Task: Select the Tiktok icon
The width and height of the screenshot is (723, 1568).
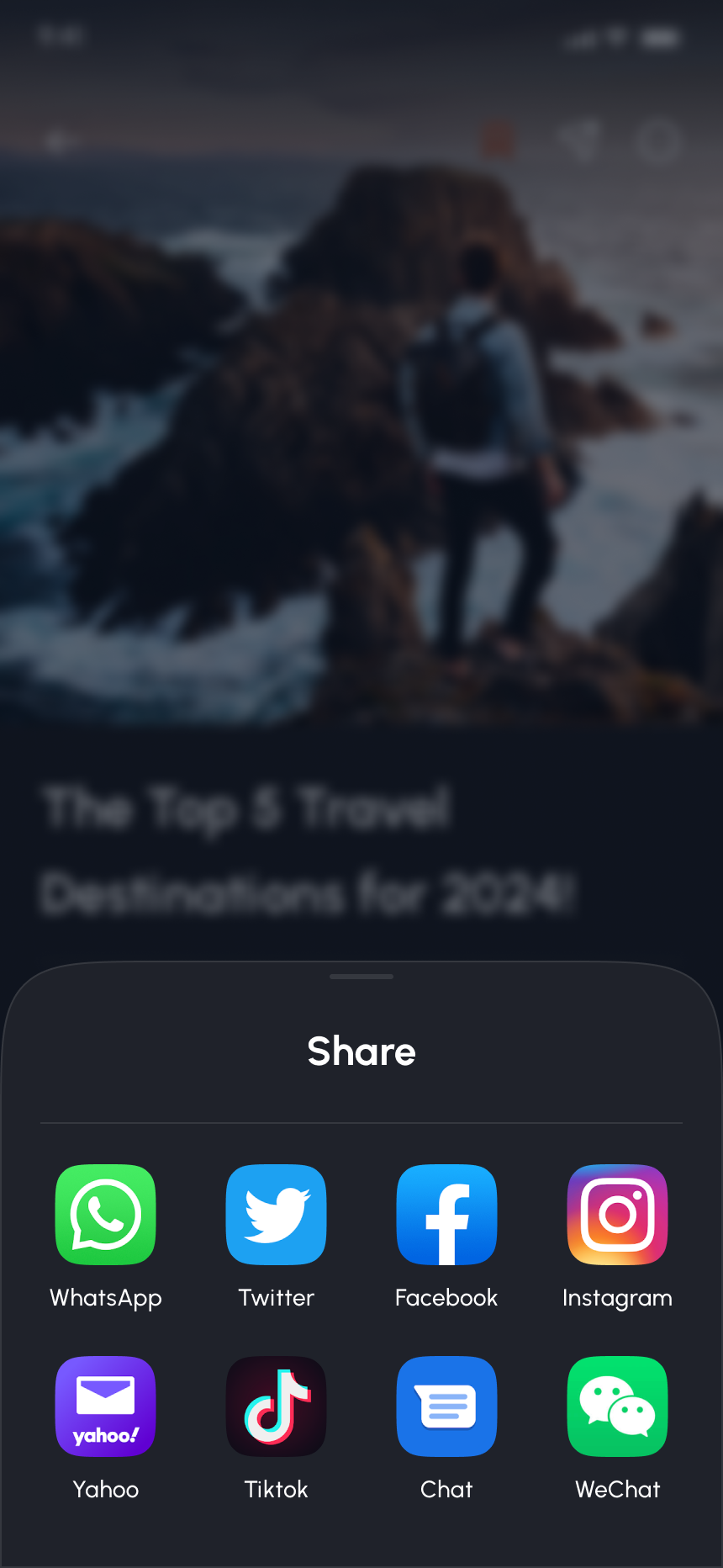Action: click(276, 1406)
